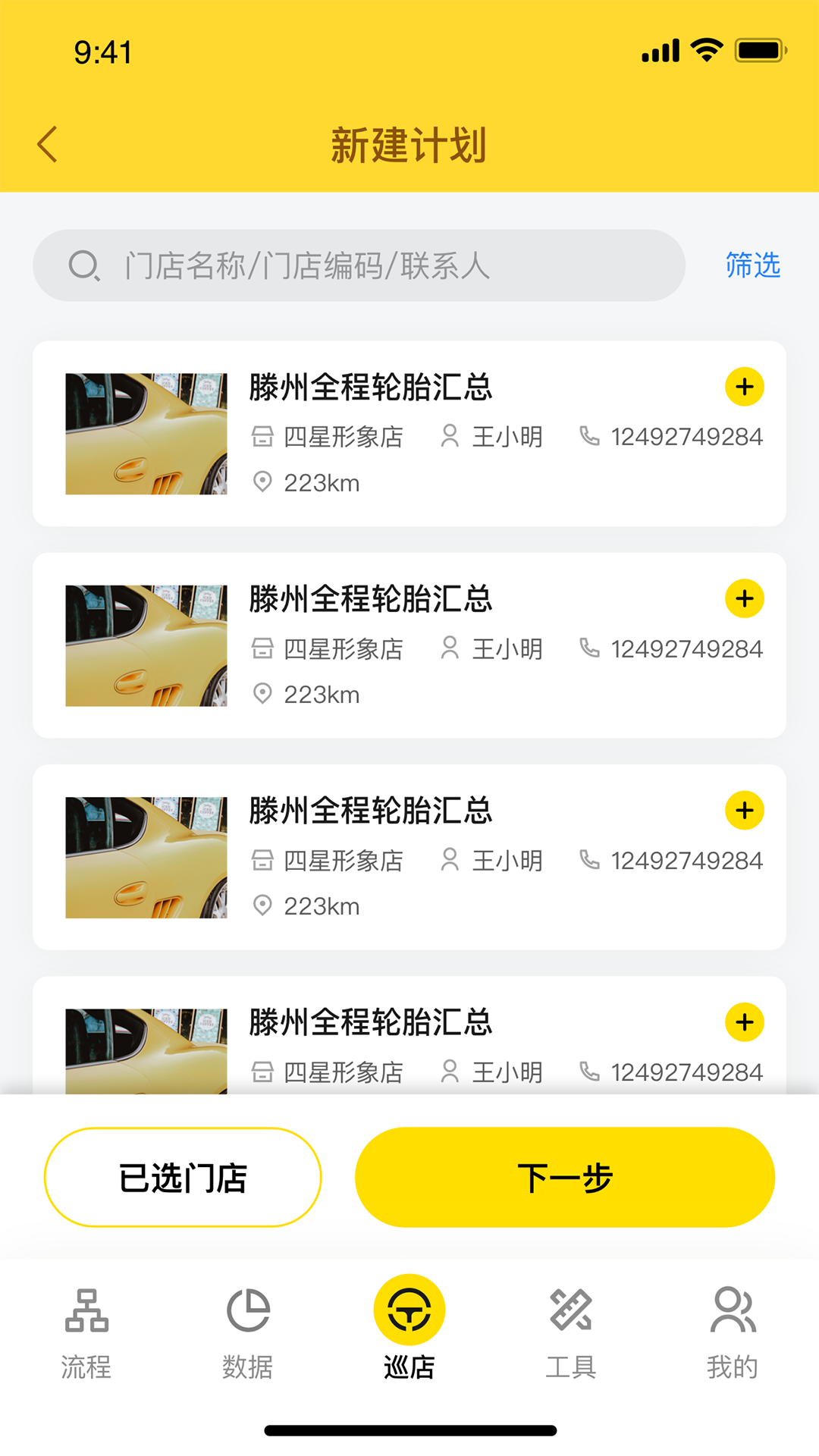819x1456 pixels.
Task: Select the second store card's yellow plus button
Action: point(744,598)
